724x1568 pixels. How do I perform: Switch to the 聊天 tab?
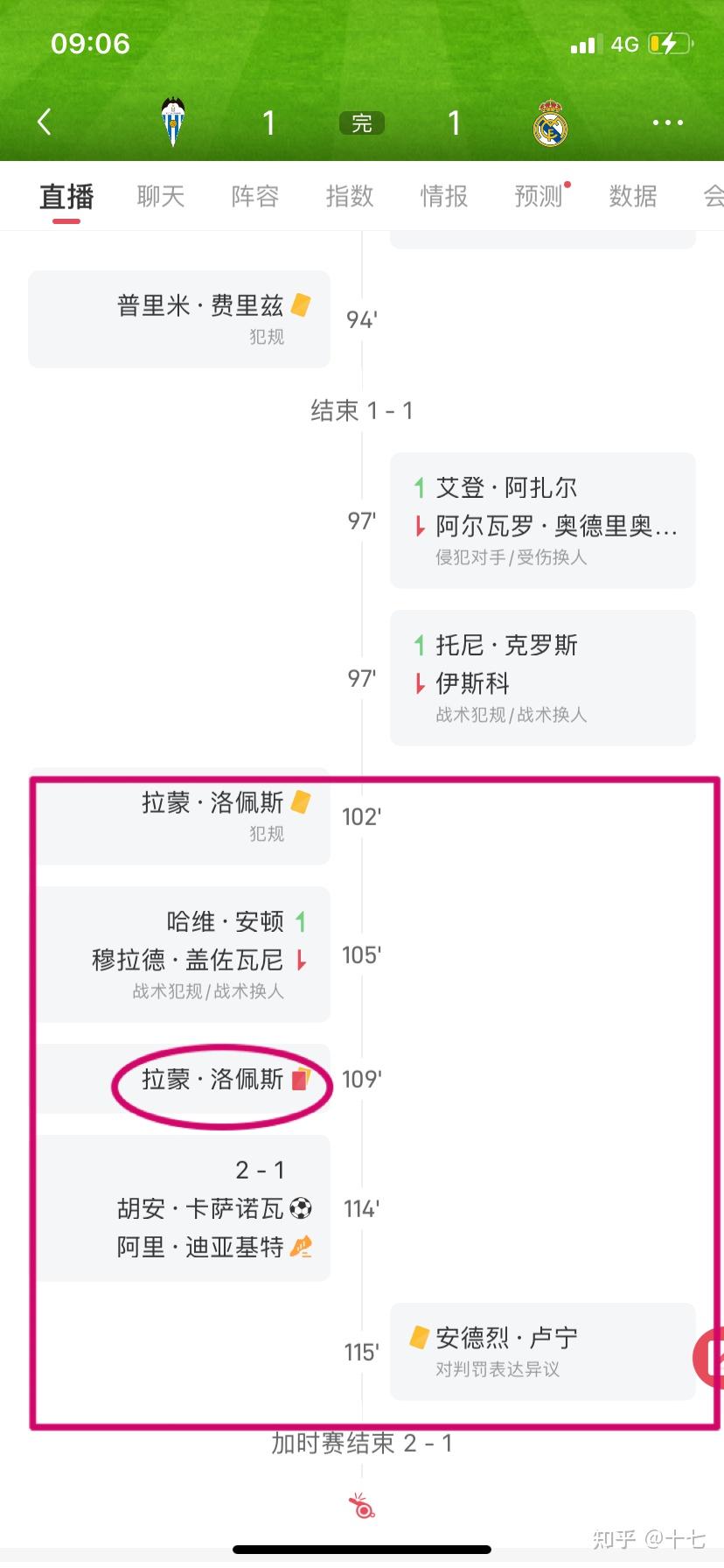coord(161,196)
